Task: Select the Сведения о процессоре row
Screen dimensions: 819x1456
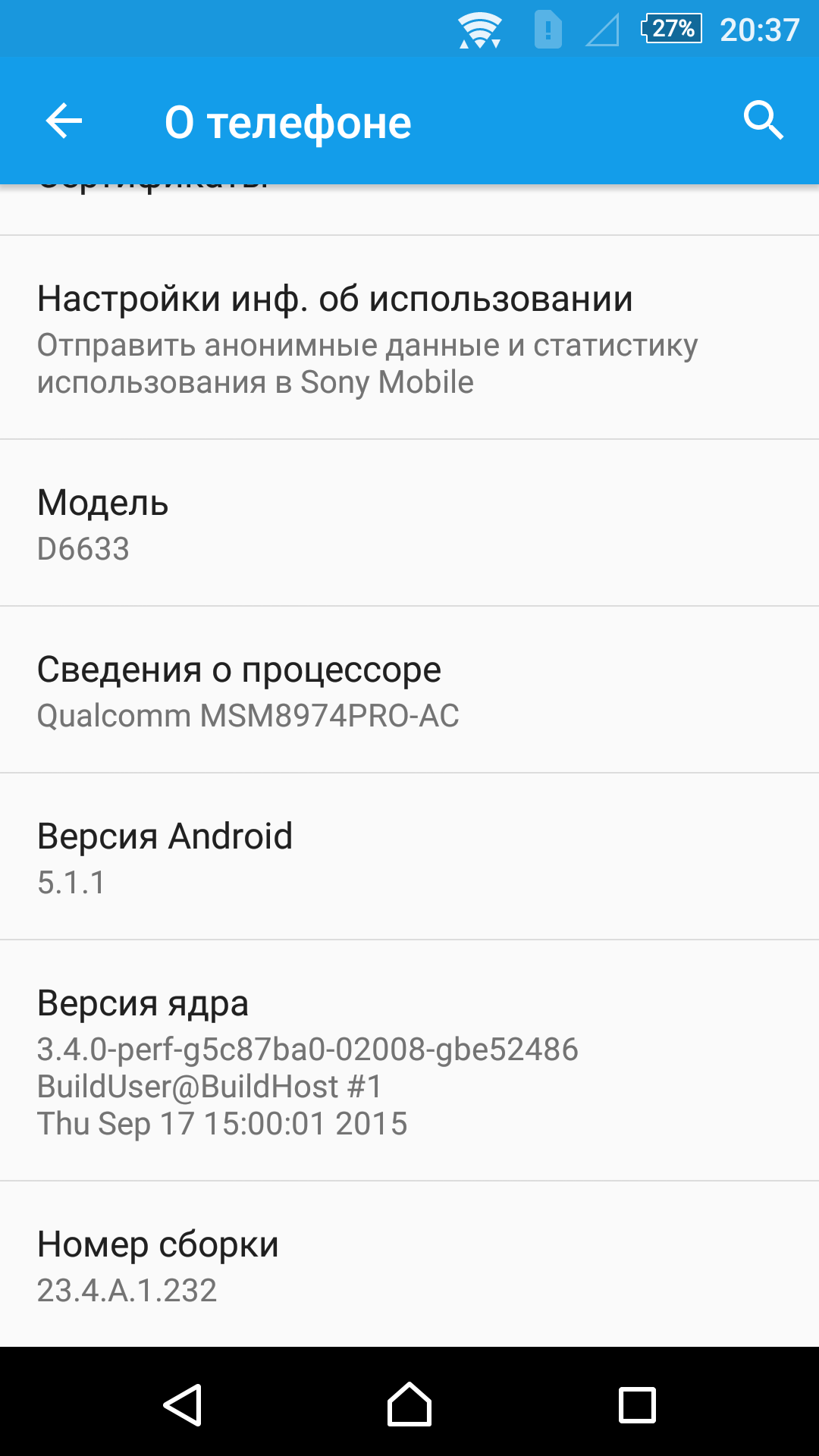Action: pos(409,690)
